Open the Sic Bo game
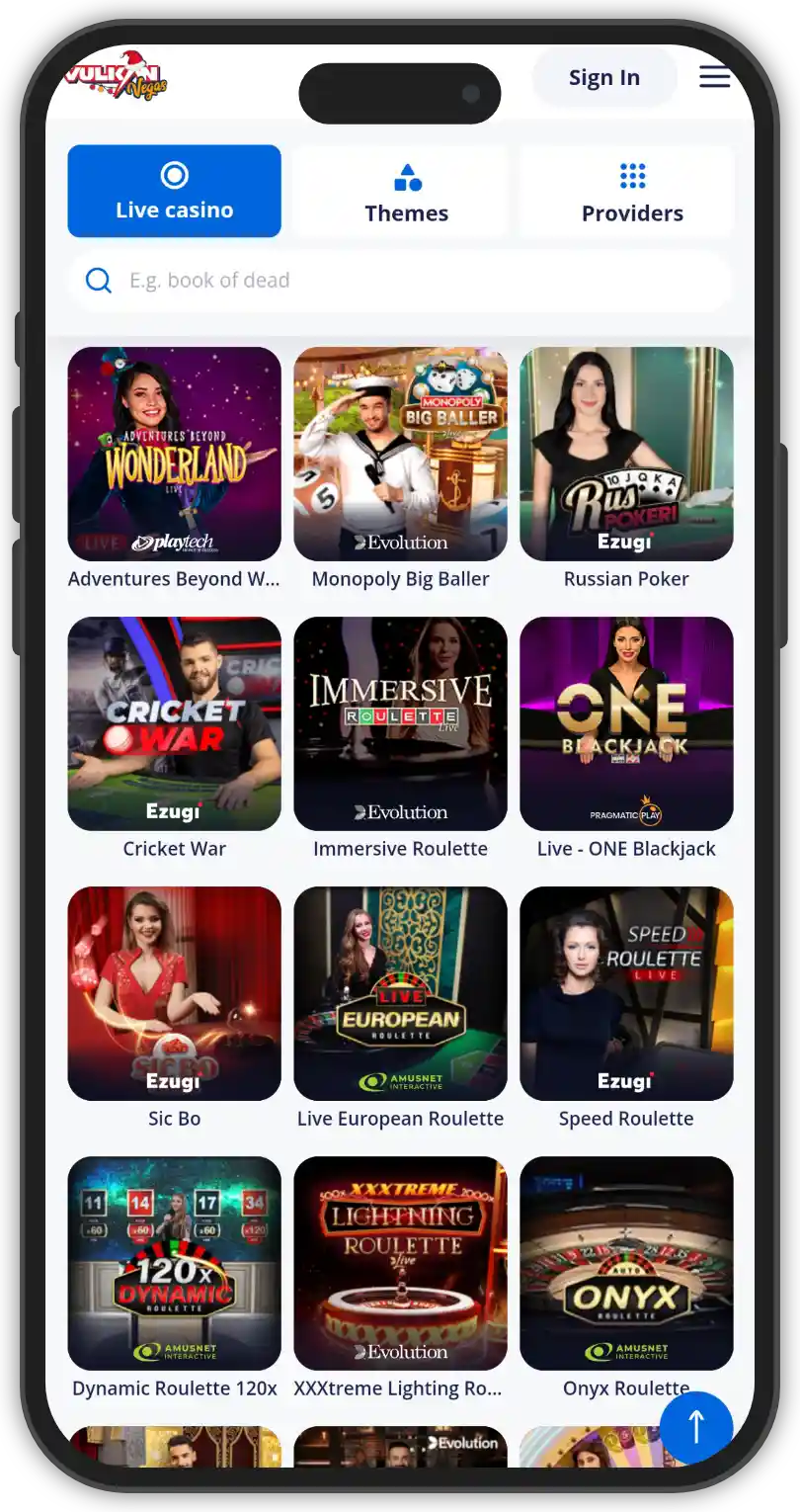This screenshot has width=800, height=1512. click(174, 993)
